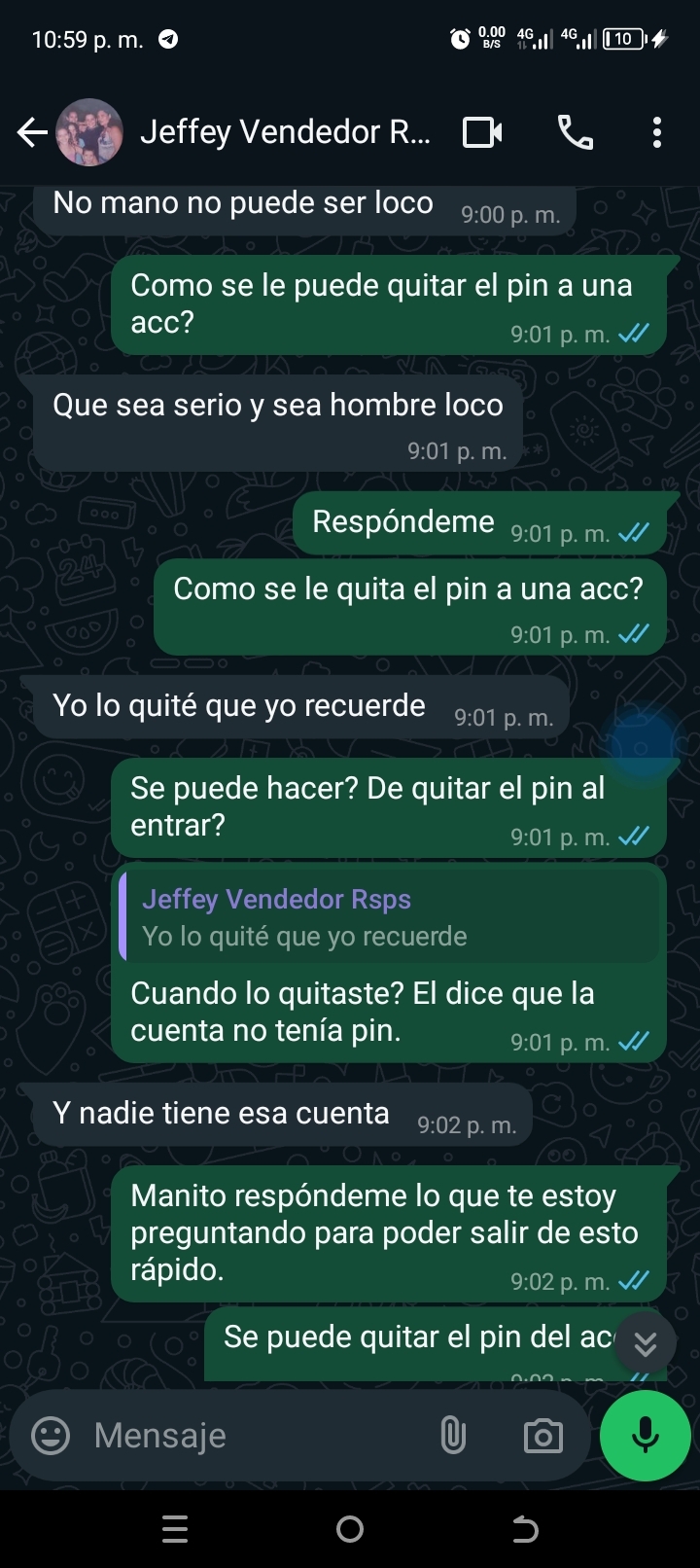Image resolution: width=700 pixels, height=1568 pixels.
Task: Attach a file with the paperclip
Action: [453, 1435]
